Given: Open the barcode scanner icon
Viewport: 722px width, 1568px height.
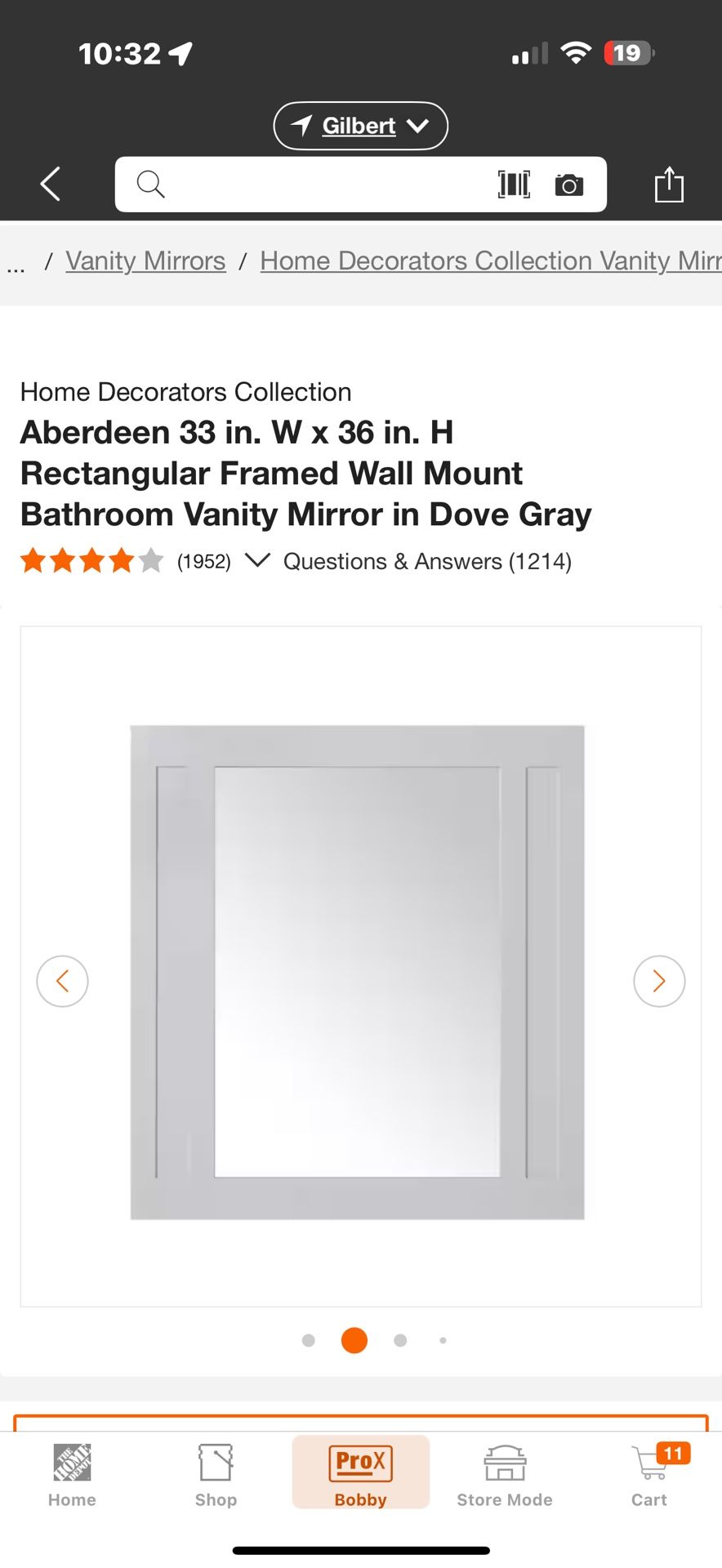Looking at the screenshot, I should tap(514, 184).
